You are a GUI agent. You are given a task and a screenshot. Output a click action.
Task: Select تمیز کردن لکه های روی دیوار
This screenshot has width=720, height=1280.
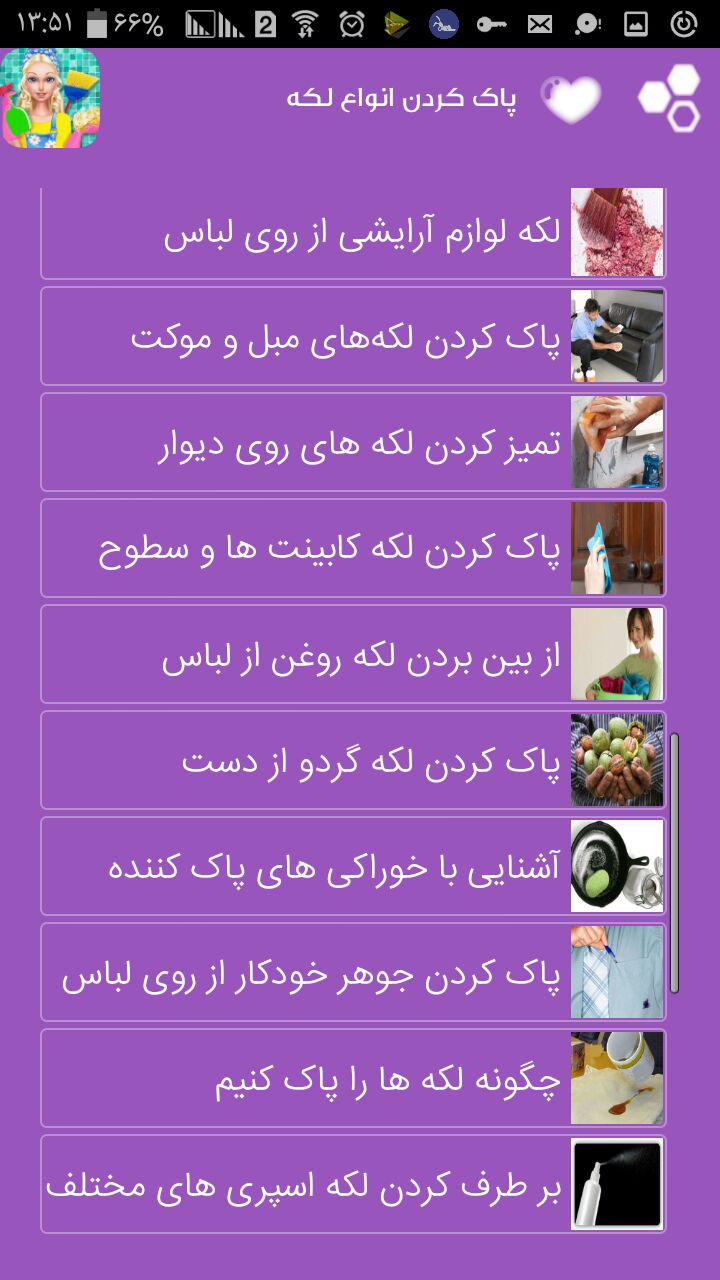click(353, 442)
